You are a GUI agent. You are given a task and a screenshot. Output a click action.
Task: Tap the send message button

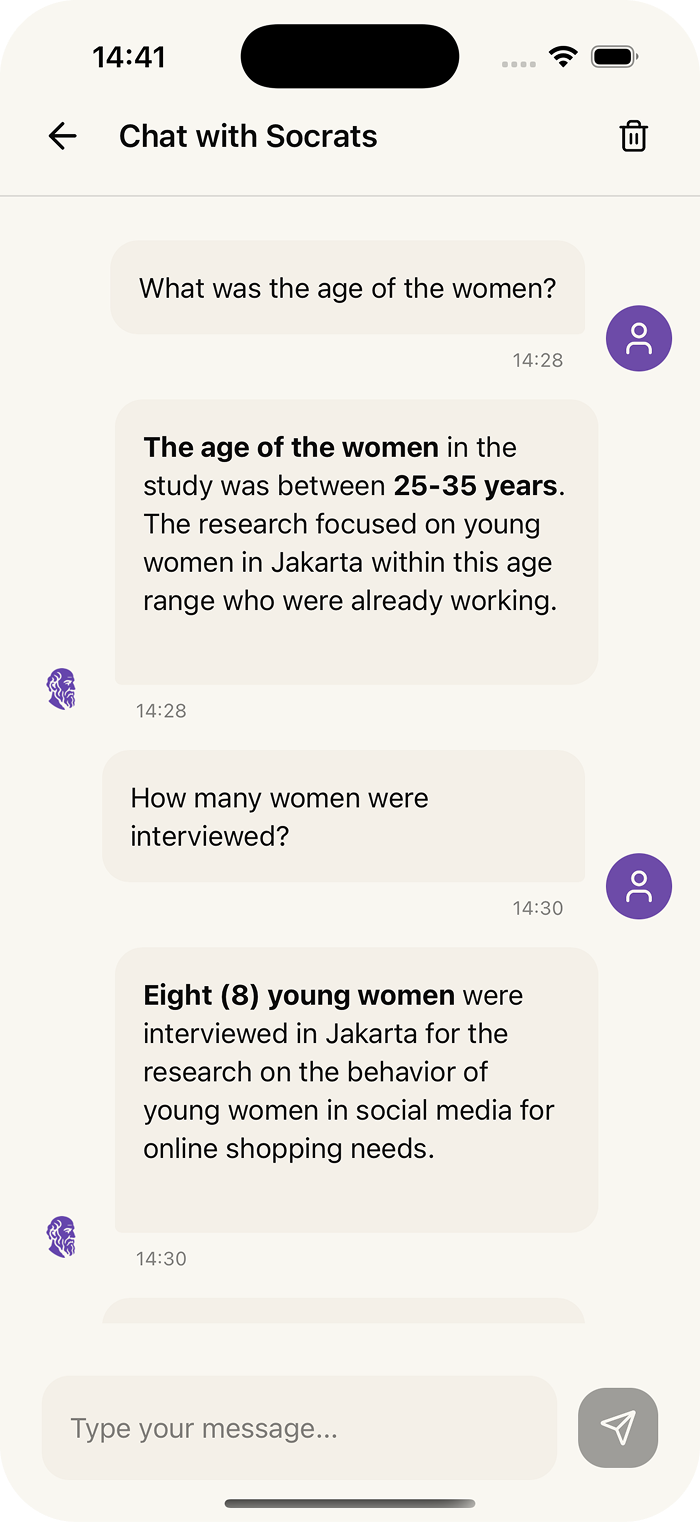tap(618, 1428)
